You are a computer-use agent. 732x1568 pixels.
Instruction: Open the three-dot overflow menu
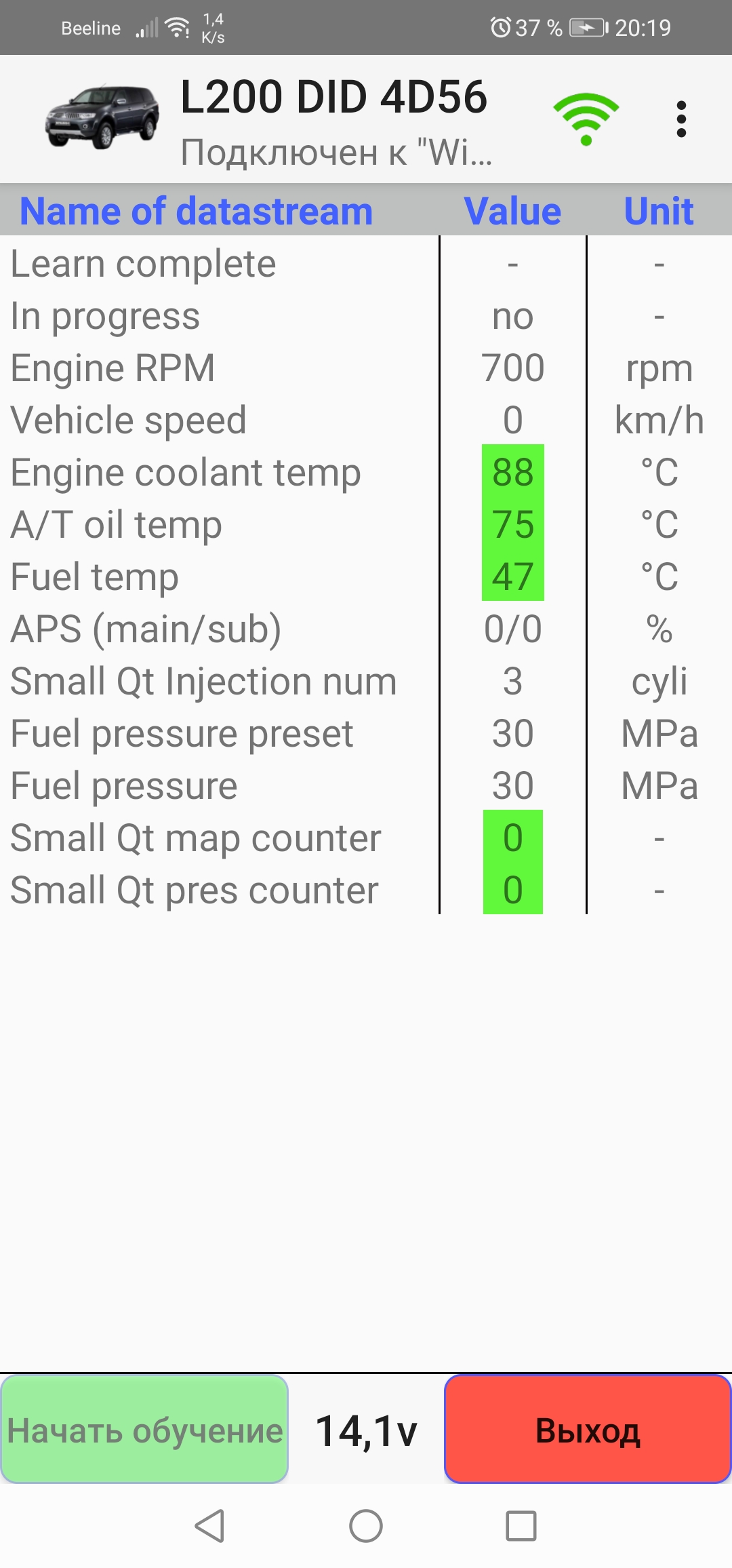(681, 119)
